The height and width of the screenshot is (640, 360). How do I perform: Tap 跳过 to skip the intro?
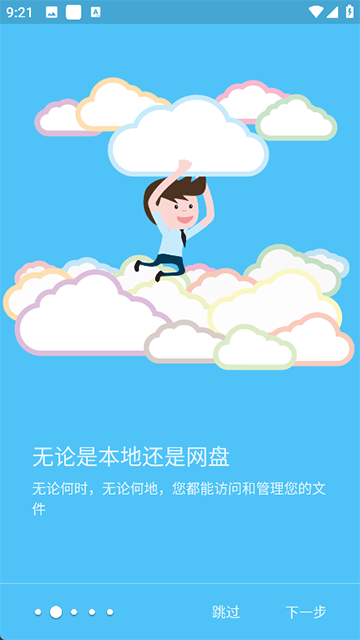[x=226, y=612]
